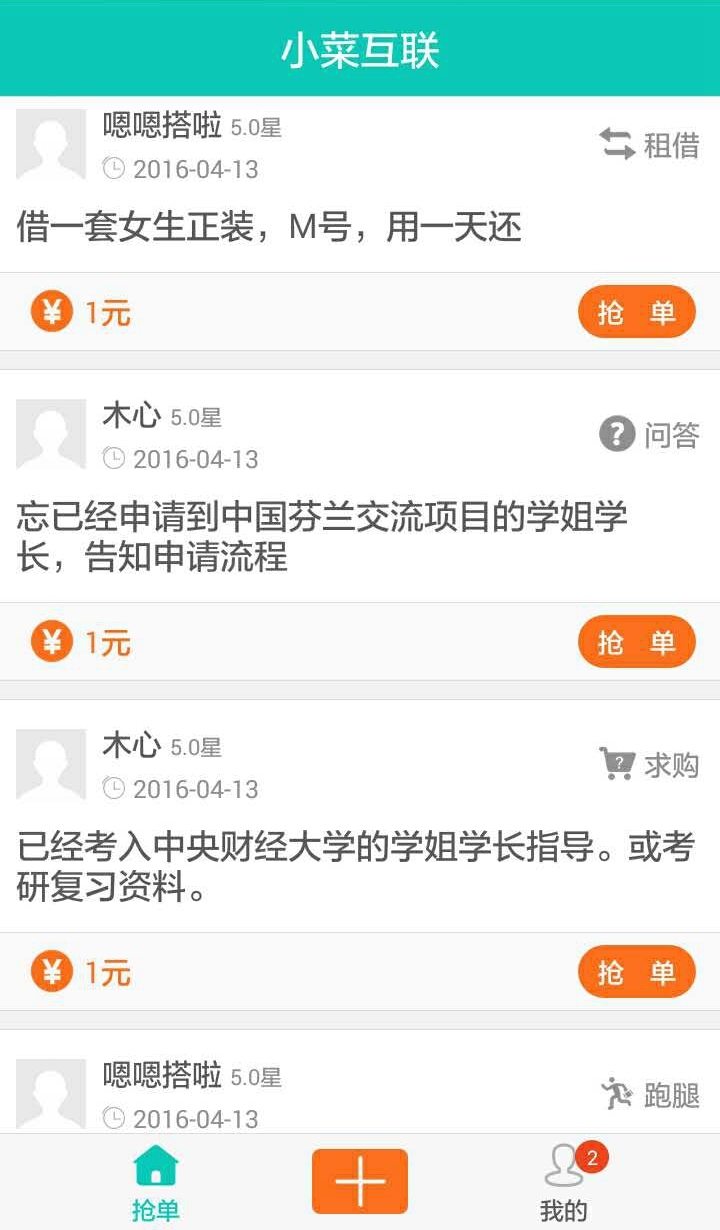Image resolution: width=720 pixels, height=1230 pixels.
Task: Grab the order about 芬兰交流项目 application
Action: pyautogui.click(x=636, y=642)
